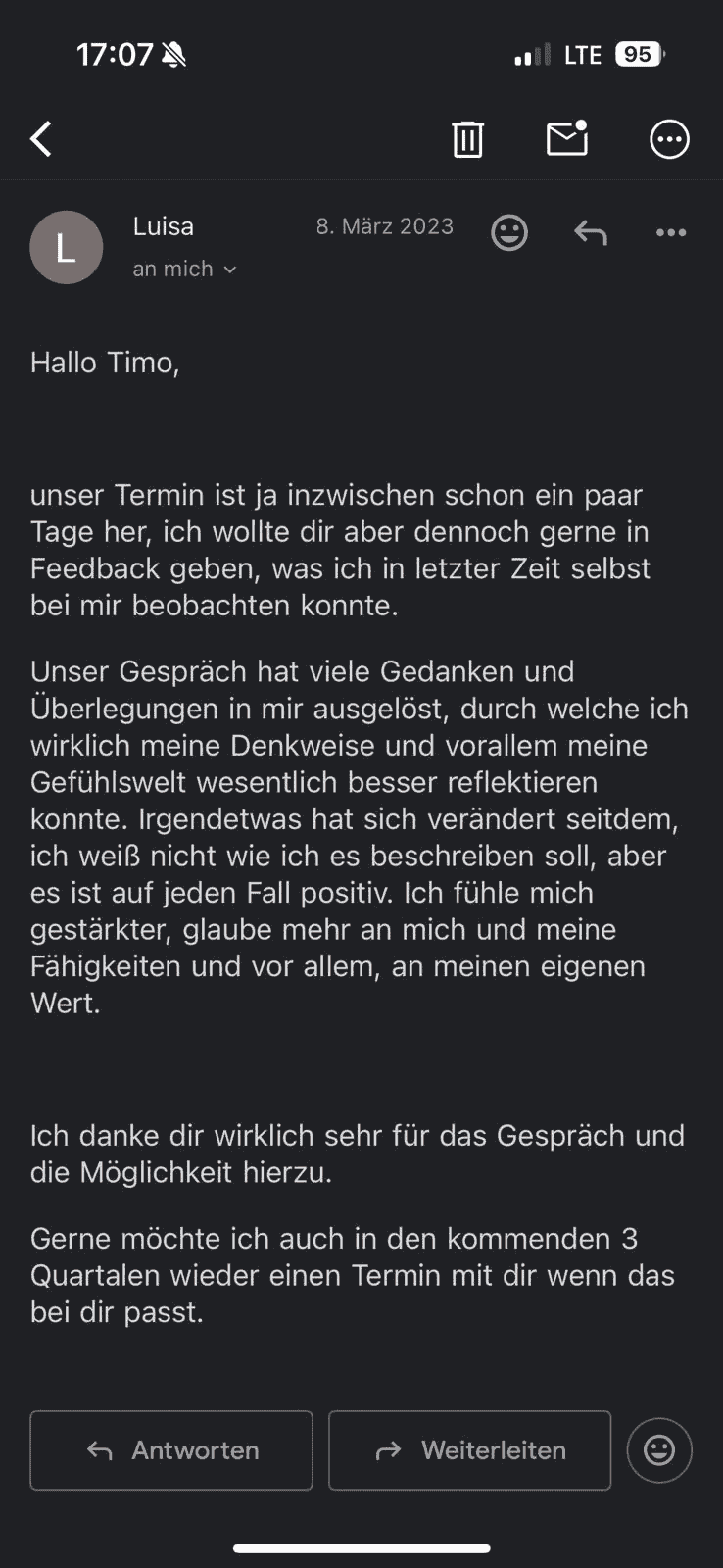723x1568 pixels.
Task: Expand the 'an mich' recipient details
Action: [x=185, y=269]
